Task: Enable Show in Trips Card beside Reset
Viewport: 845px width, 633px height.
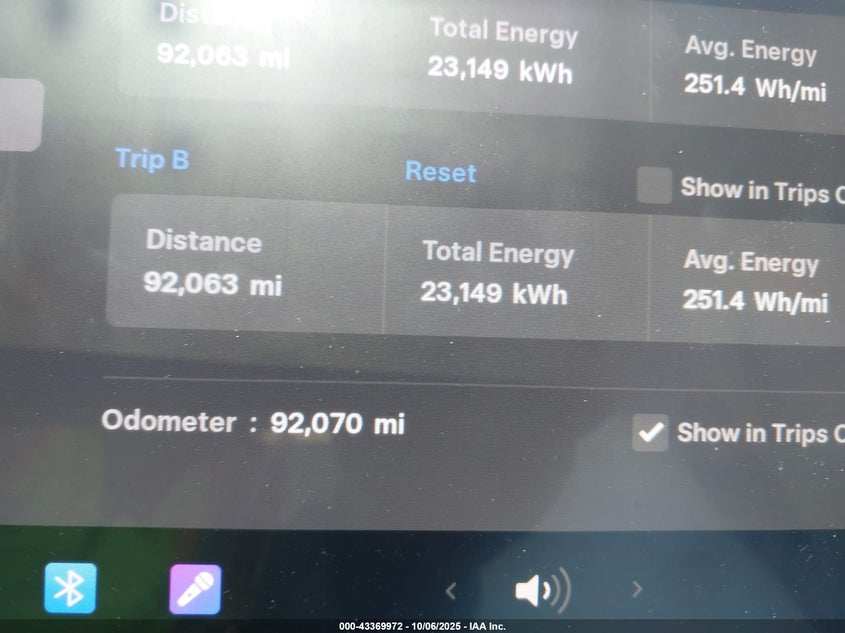Action: (x=654, y=186)
